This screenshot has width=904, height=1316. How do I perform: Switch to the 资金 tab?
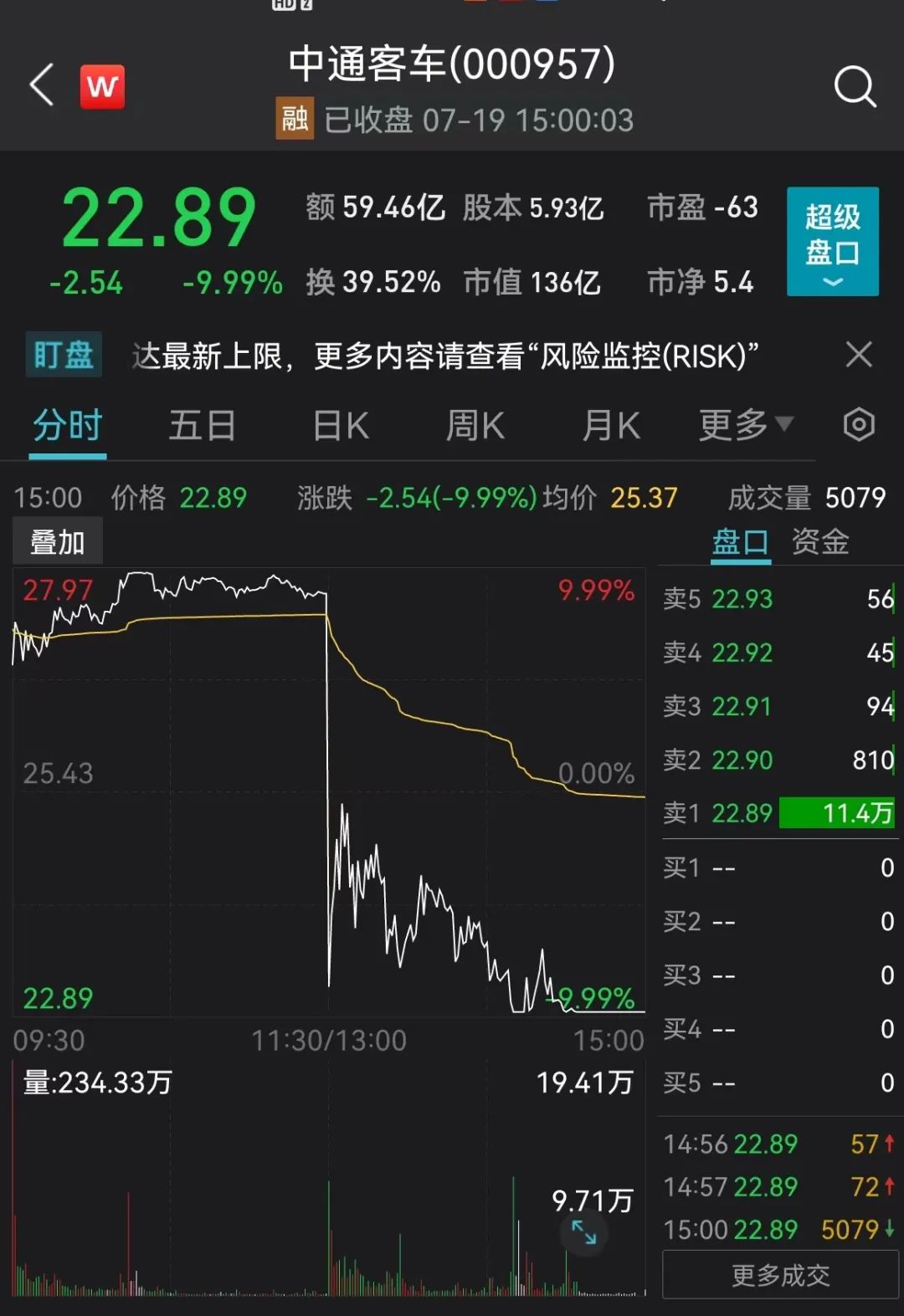point(820,542)
